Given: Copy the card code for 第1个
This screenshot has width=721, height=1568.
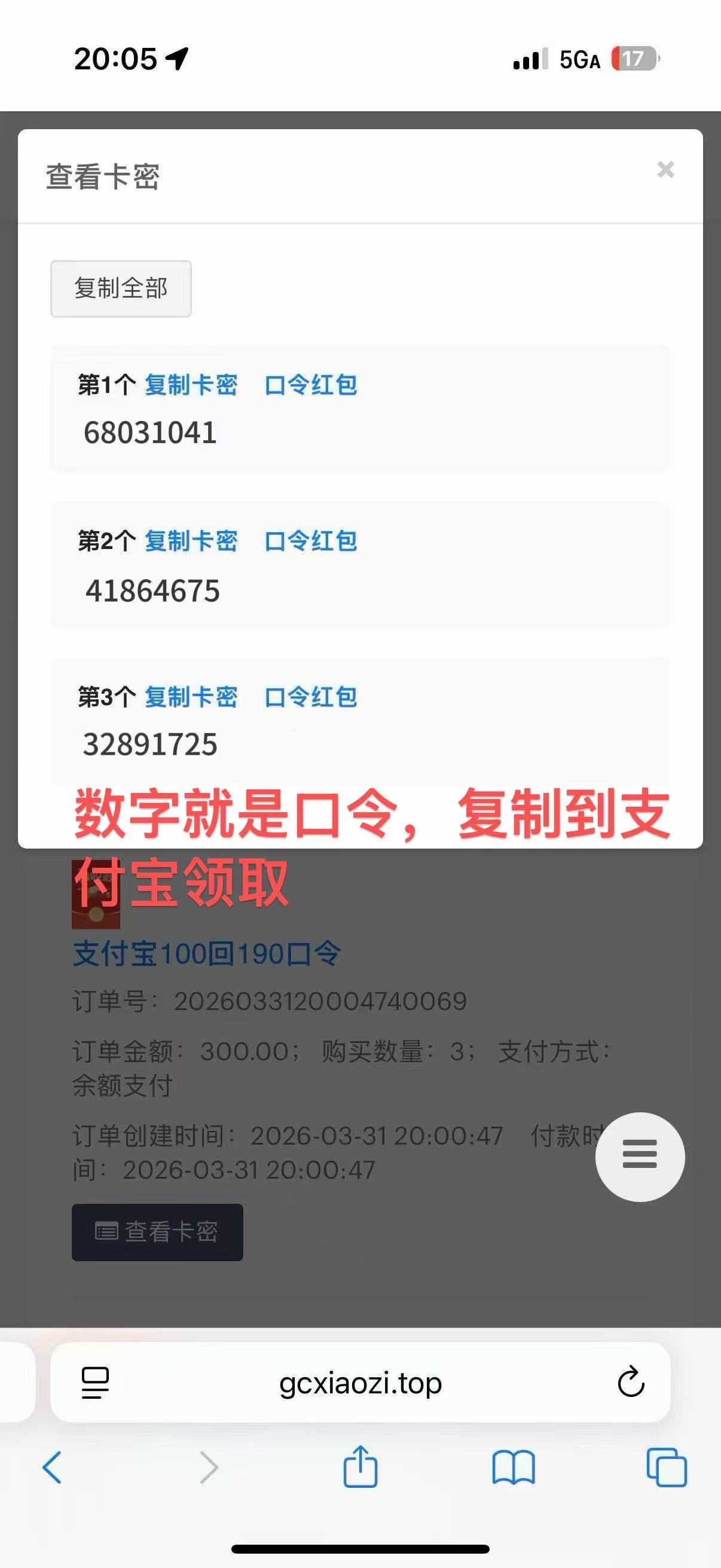Looking at the screenshot, I should (191, 385).
